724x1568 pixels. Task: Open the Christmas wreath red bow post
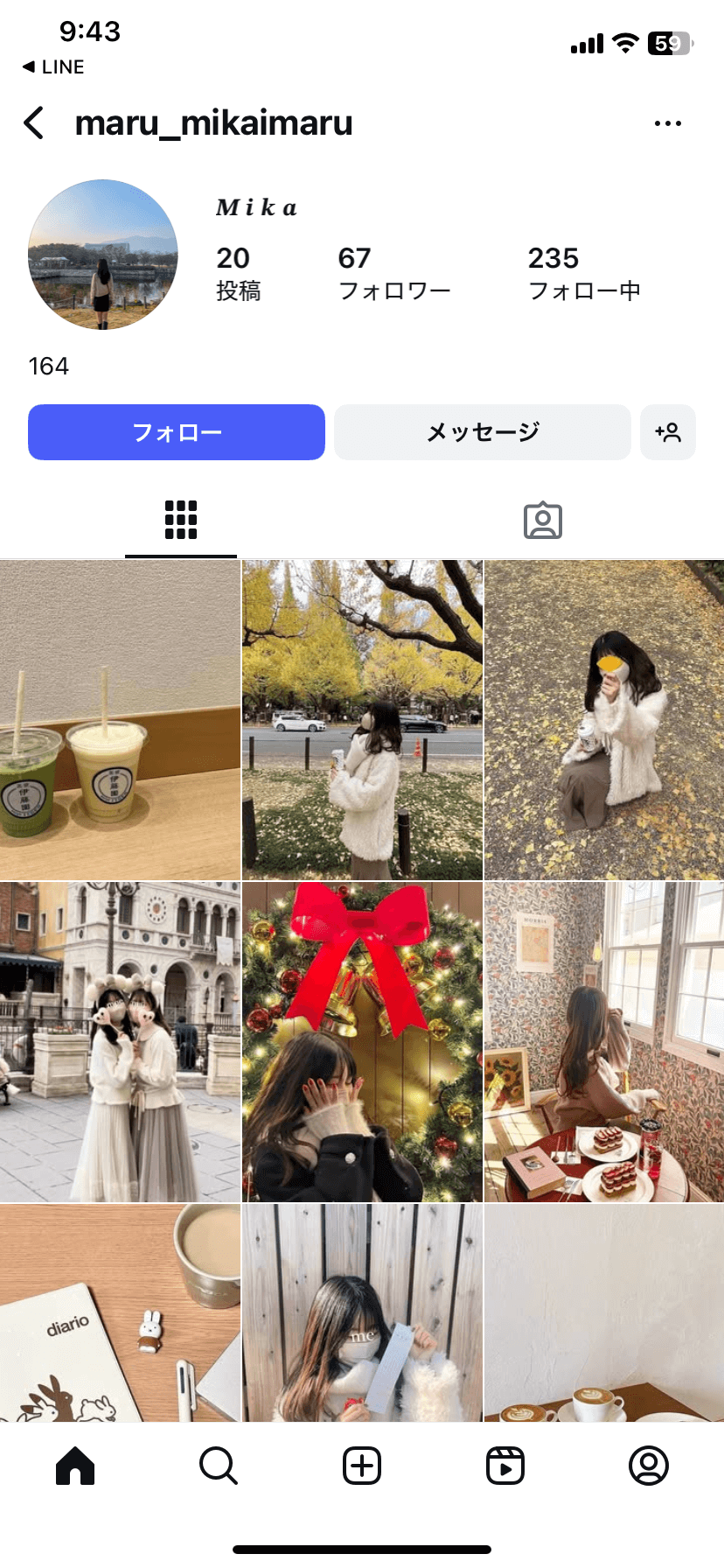(x=362, y=1041)
